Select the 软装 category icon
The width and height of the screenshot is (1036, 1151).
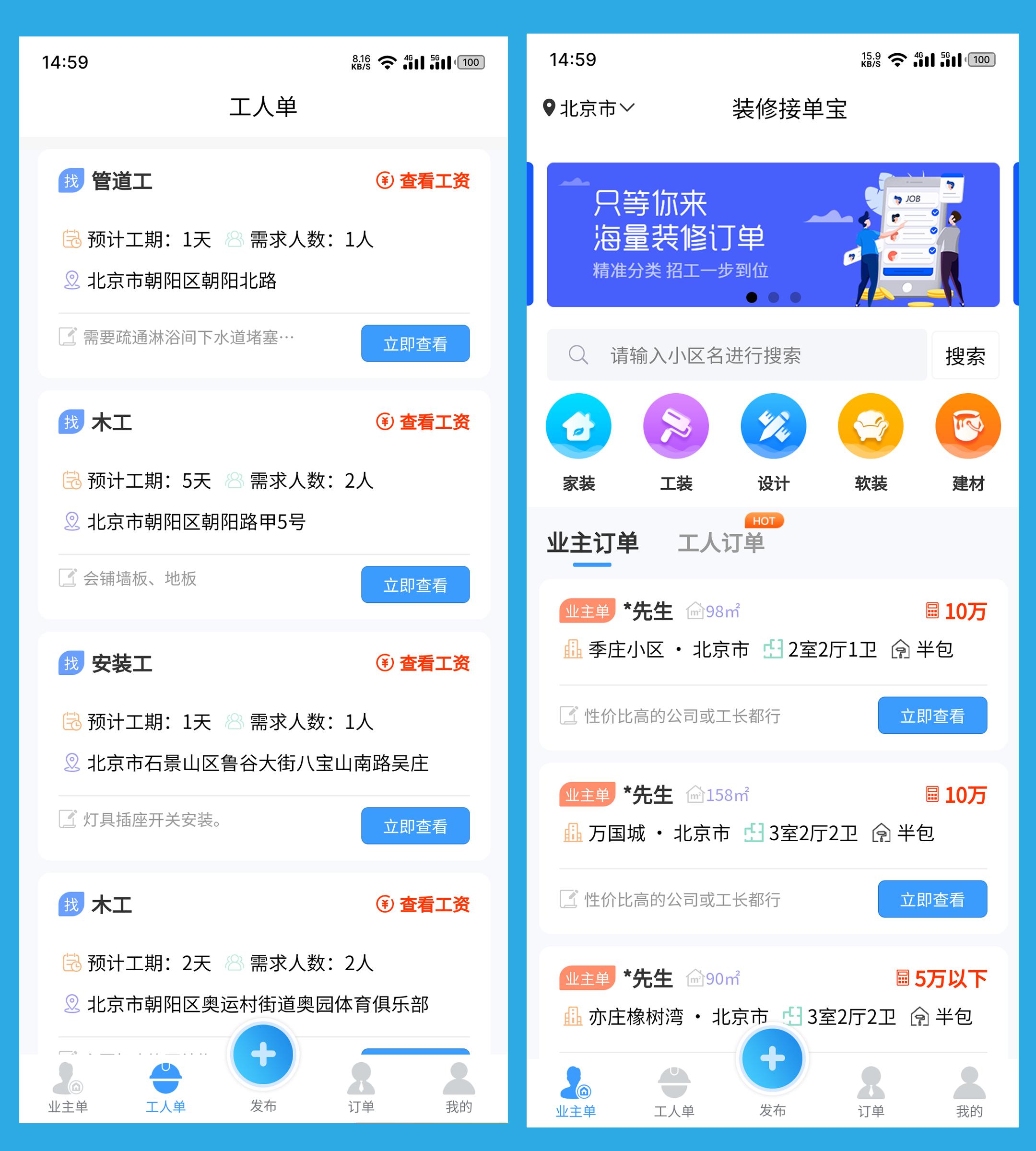(871, 426)
